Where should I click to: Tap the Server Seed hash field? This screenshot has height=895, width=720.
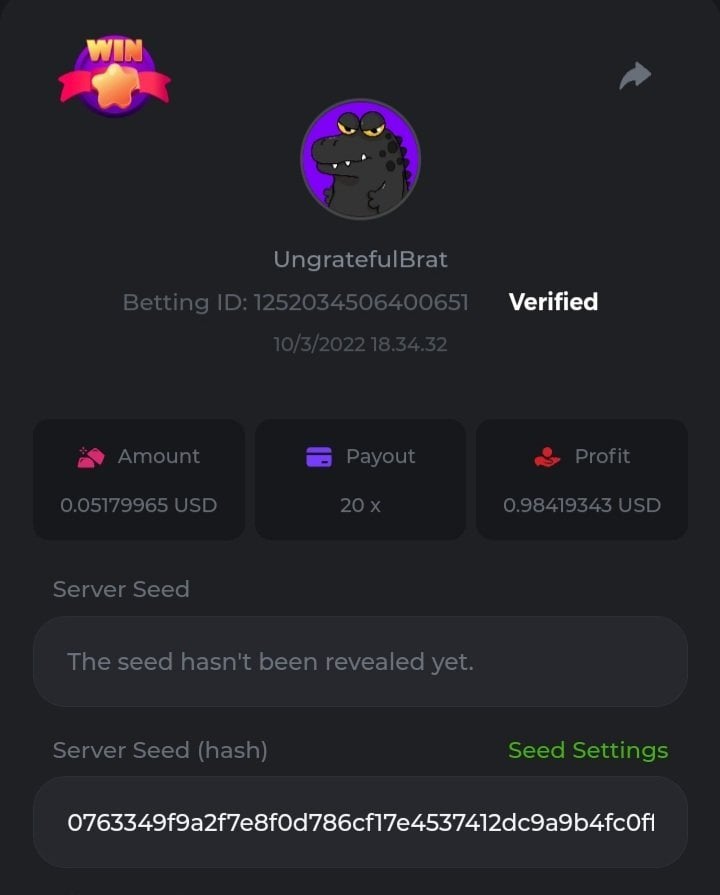click(360, 822)
